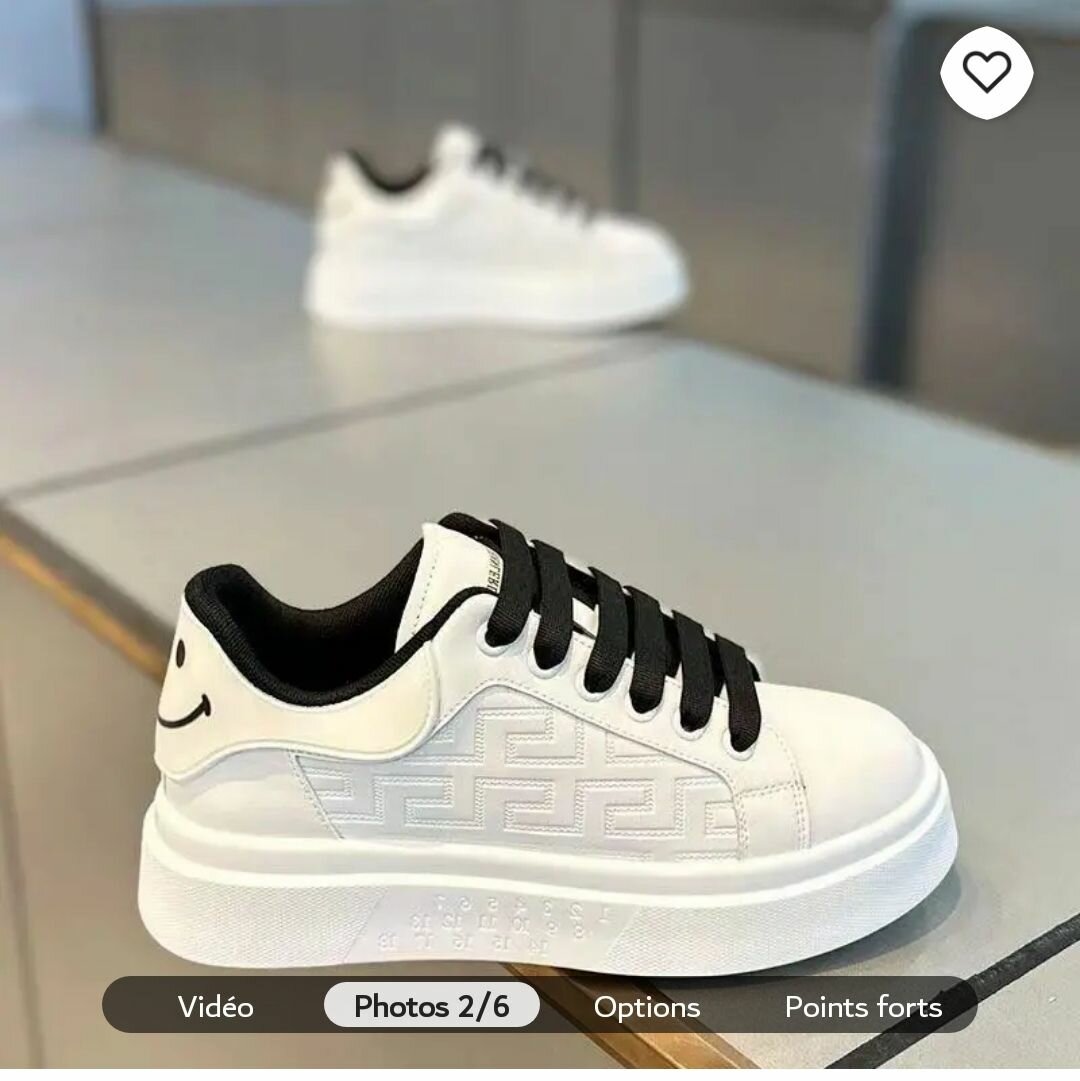
Task: Switch to the Vidéo tab
Action: pos(215,1006)
